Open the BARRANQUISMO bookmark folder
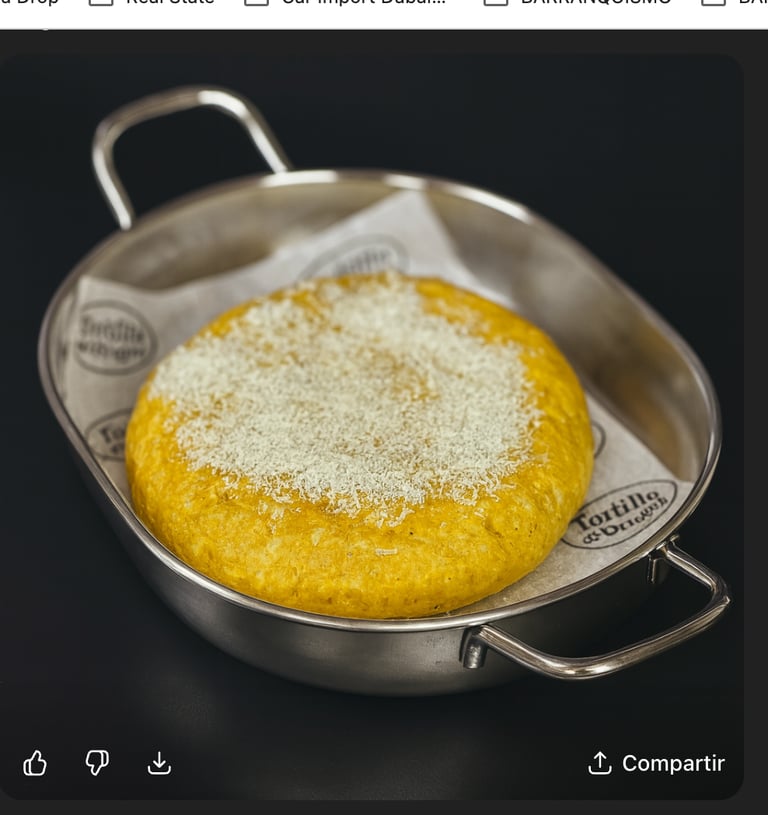 578,3
